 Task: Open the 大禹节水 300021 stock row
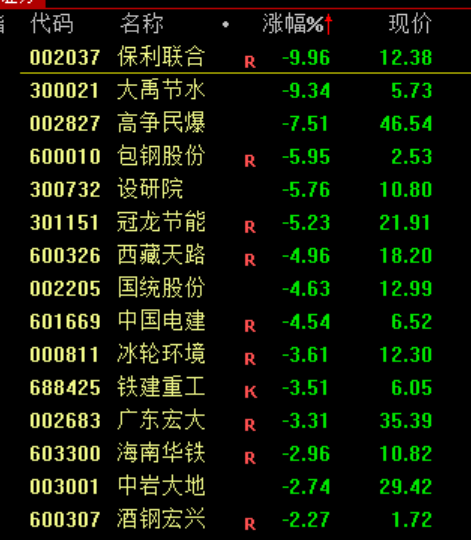236,90
